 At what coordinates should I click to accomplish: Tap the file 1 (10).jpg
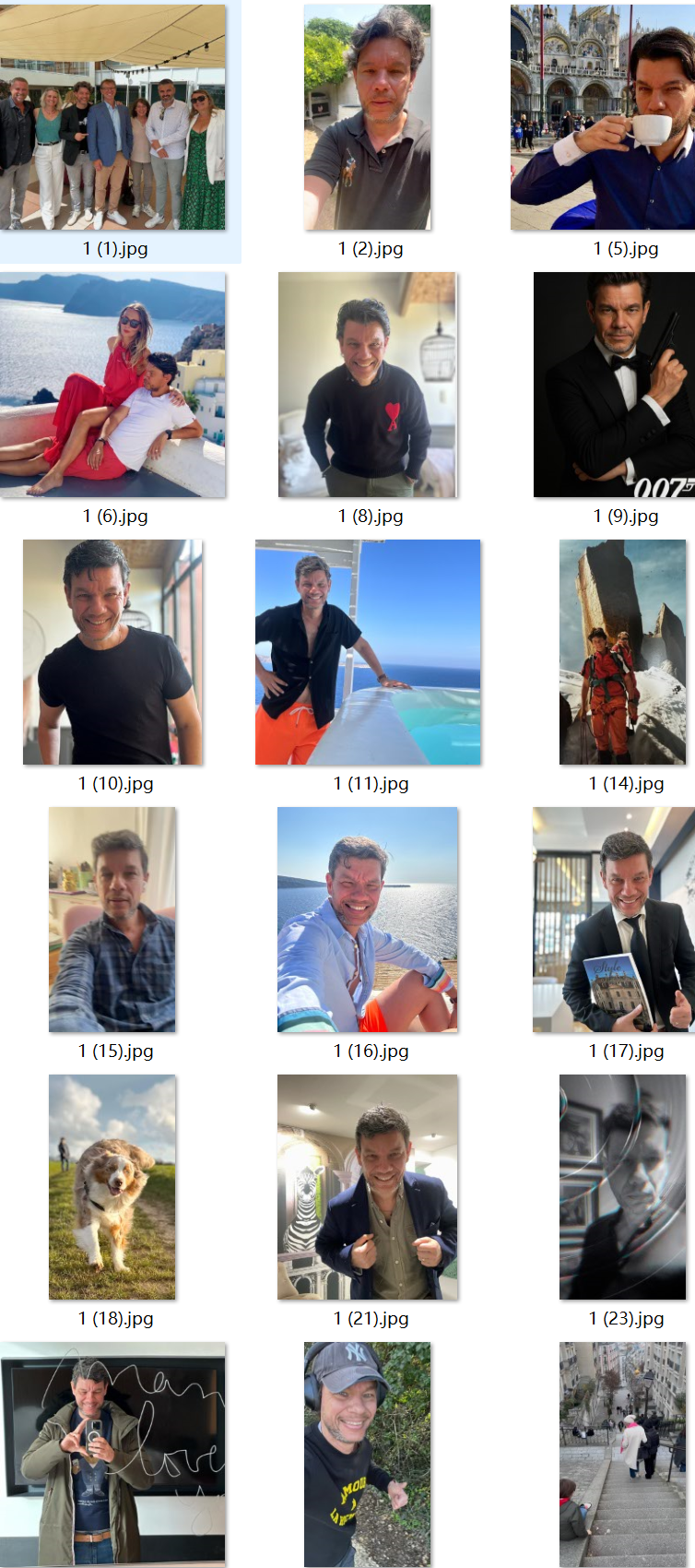click(x=112, y=652)
